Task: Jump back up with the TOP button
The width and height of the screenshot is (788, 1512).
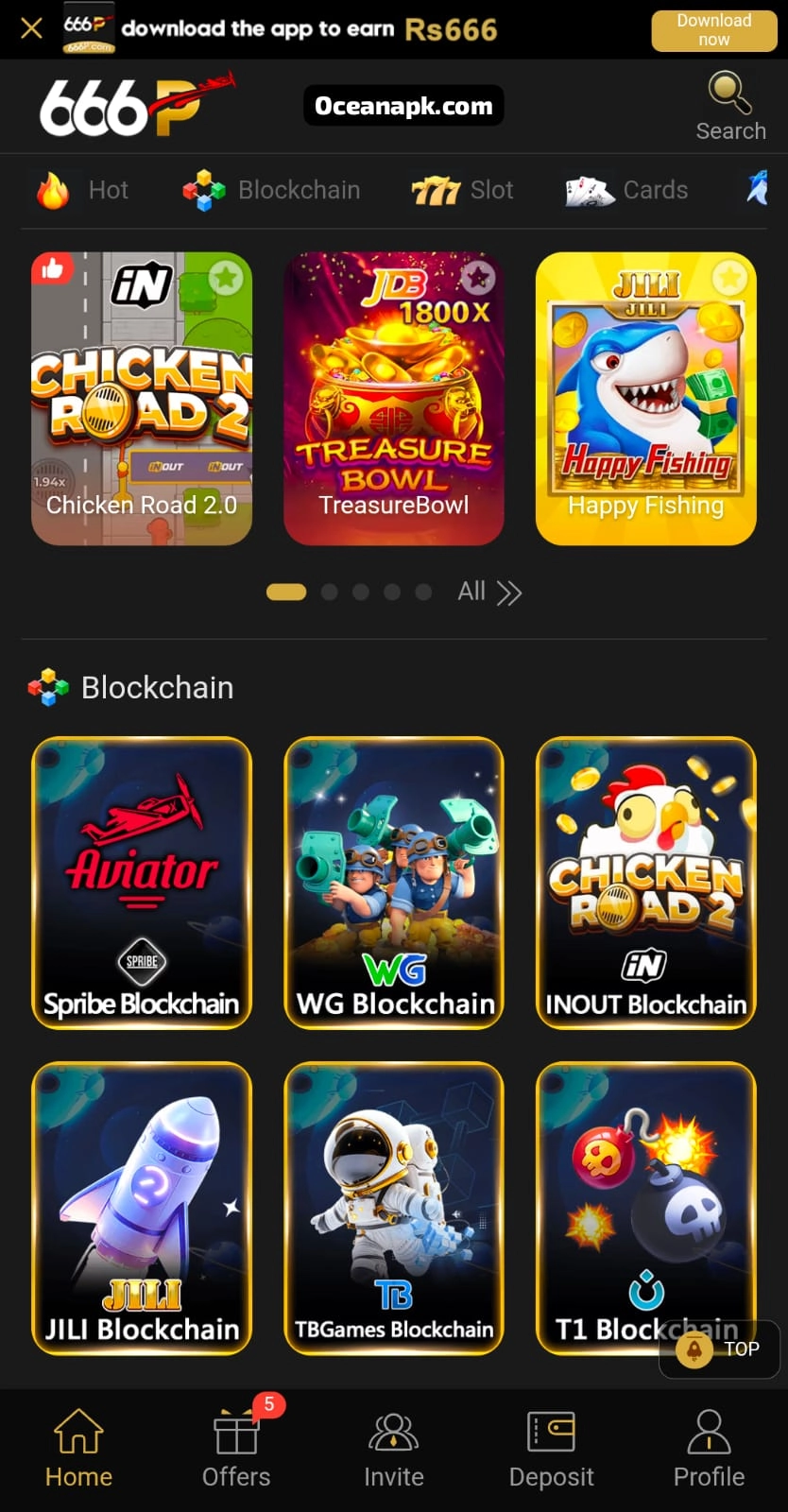Action: 721,1349
